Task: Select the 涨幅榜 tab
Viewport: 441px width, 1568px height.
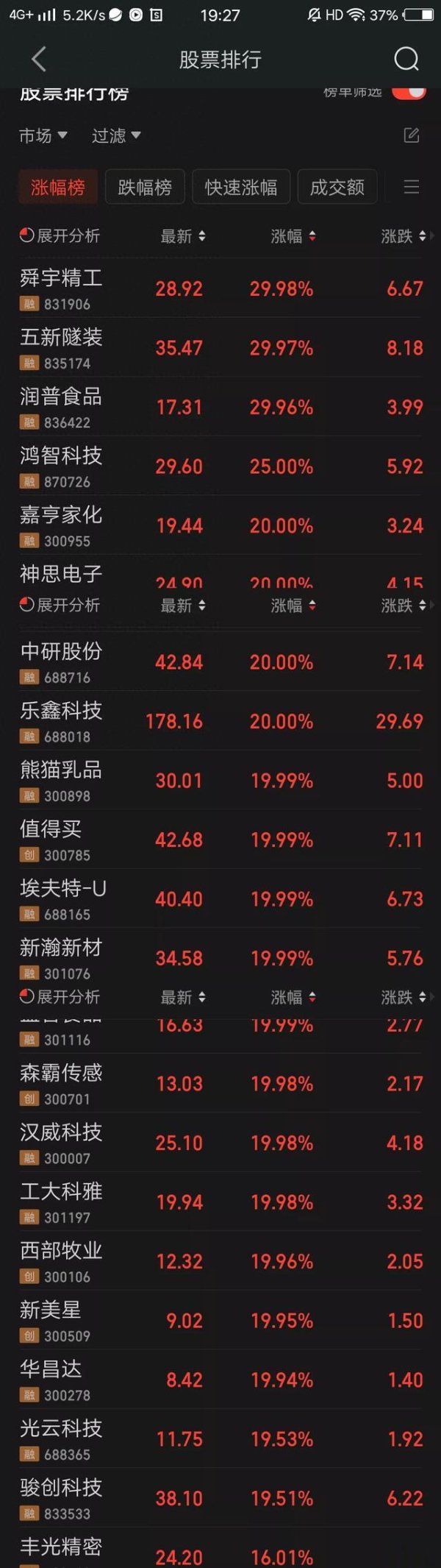Action: [x=57, y=187]
